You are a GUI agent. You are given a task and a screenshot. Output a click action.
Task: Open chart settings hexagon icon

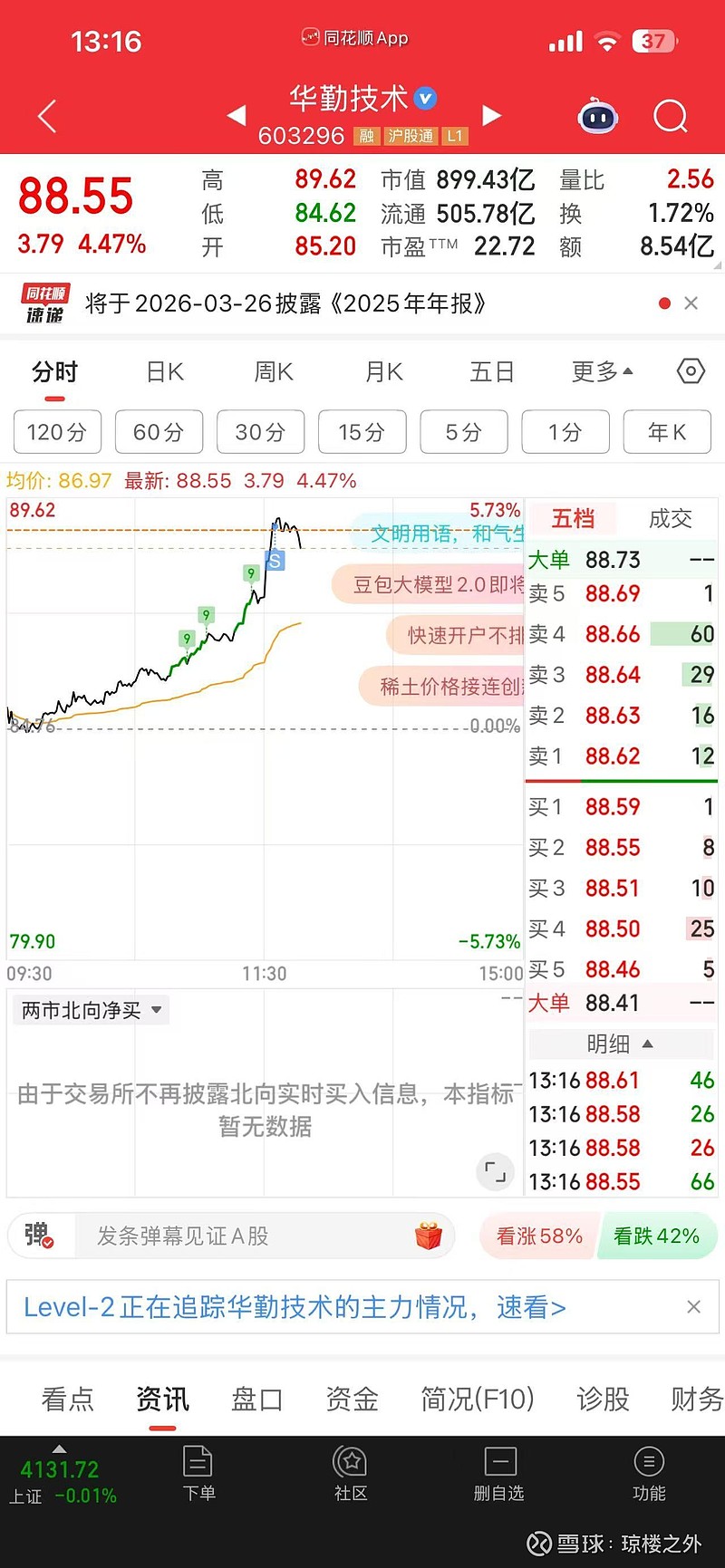(691, 371)
